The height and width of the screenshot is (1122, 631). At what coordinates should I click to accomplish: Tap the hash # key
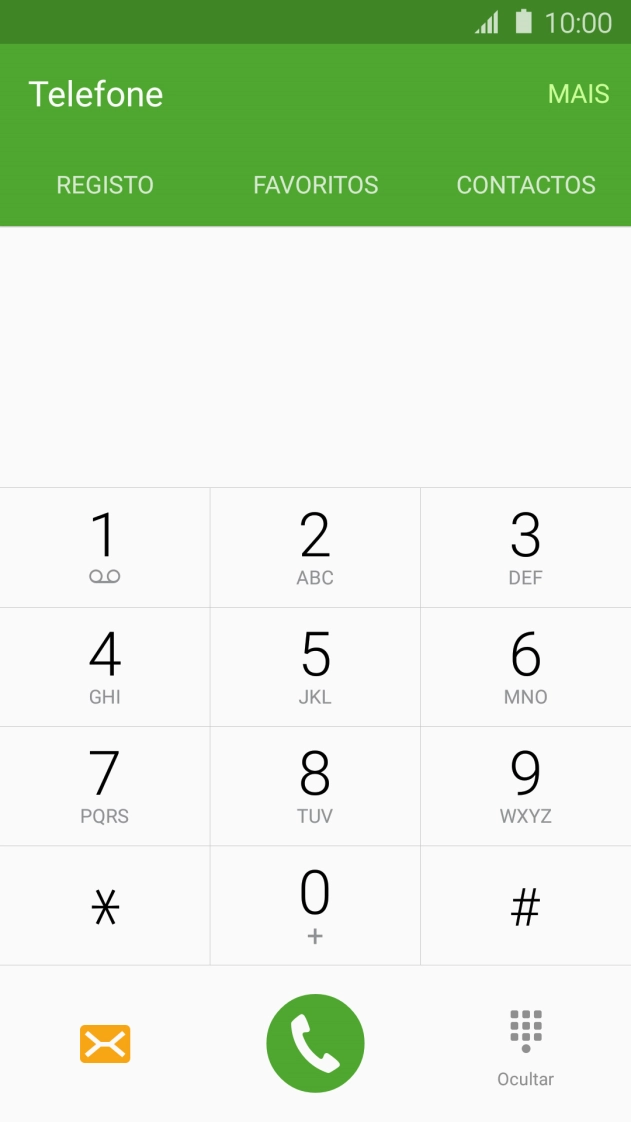click(526, 906)
